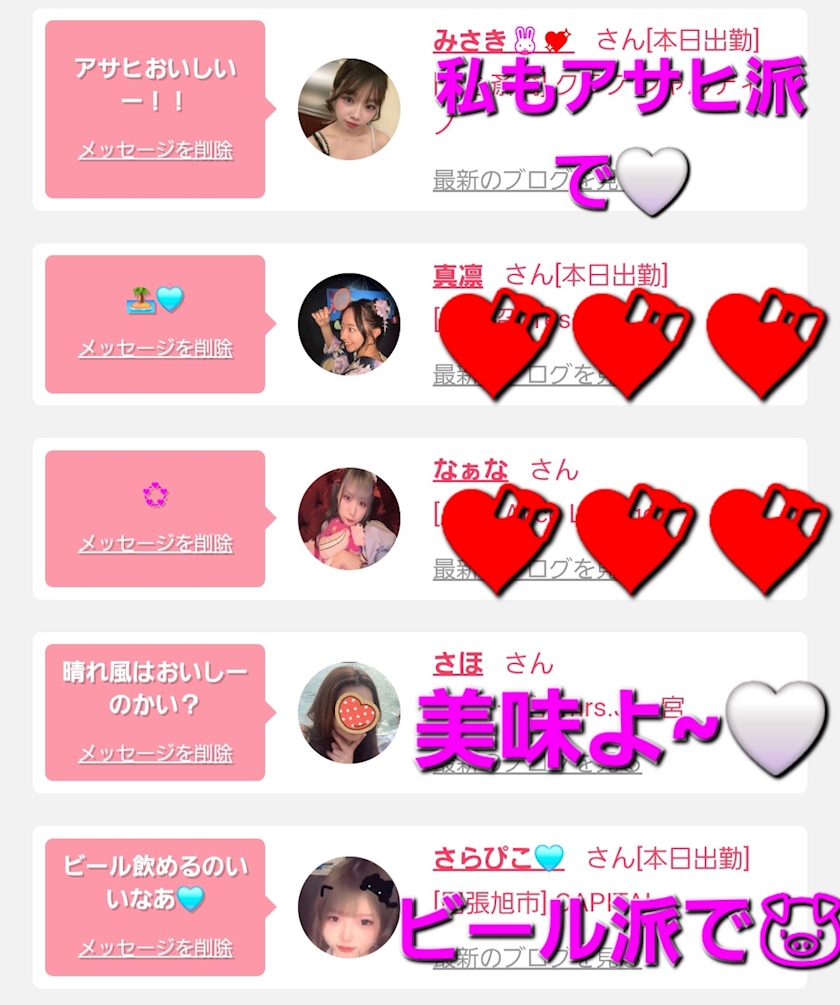Delete the message sent to なぁな

click(x=156, y=543)
